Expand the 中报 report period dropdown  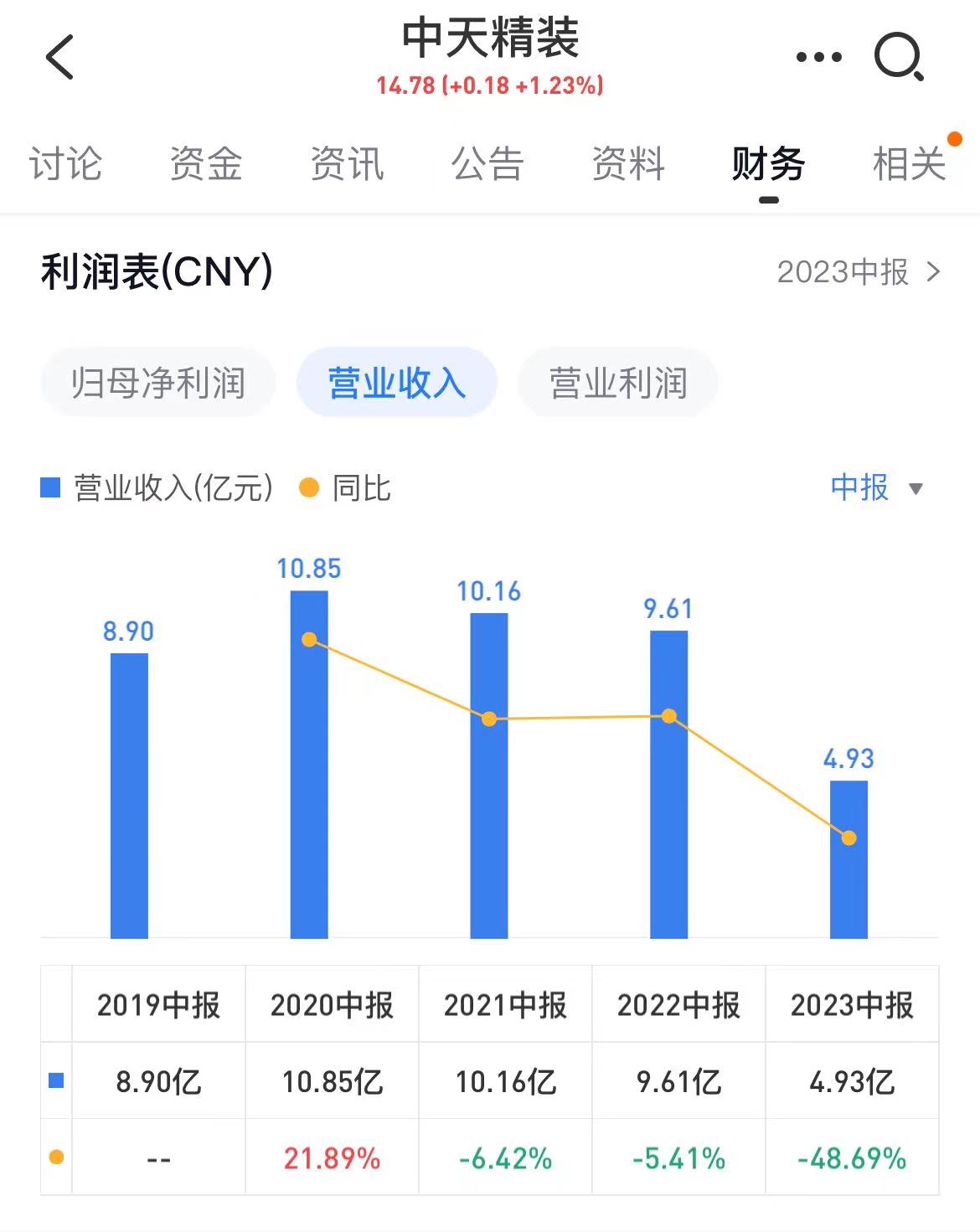pos(875,487)
